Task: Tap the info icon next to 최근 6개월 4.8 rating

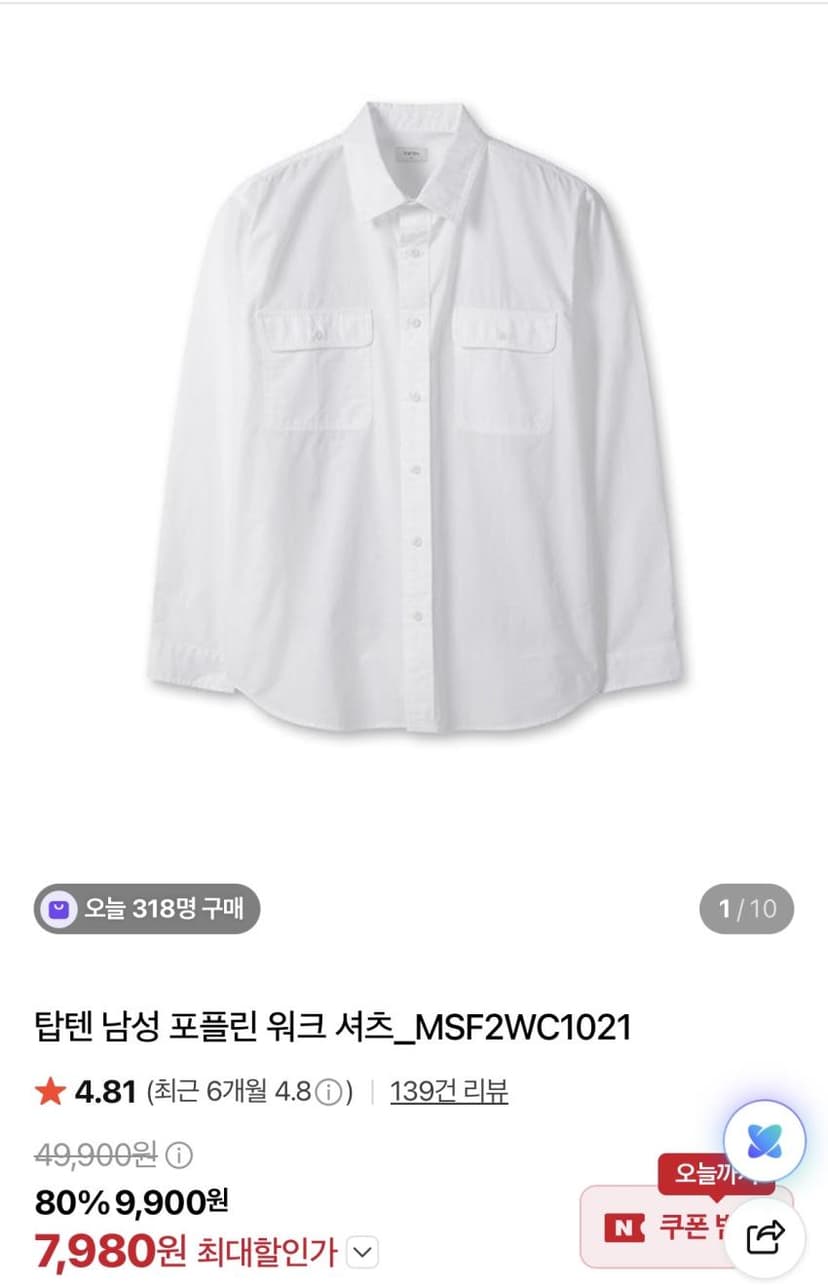Action: [328, 1092]
